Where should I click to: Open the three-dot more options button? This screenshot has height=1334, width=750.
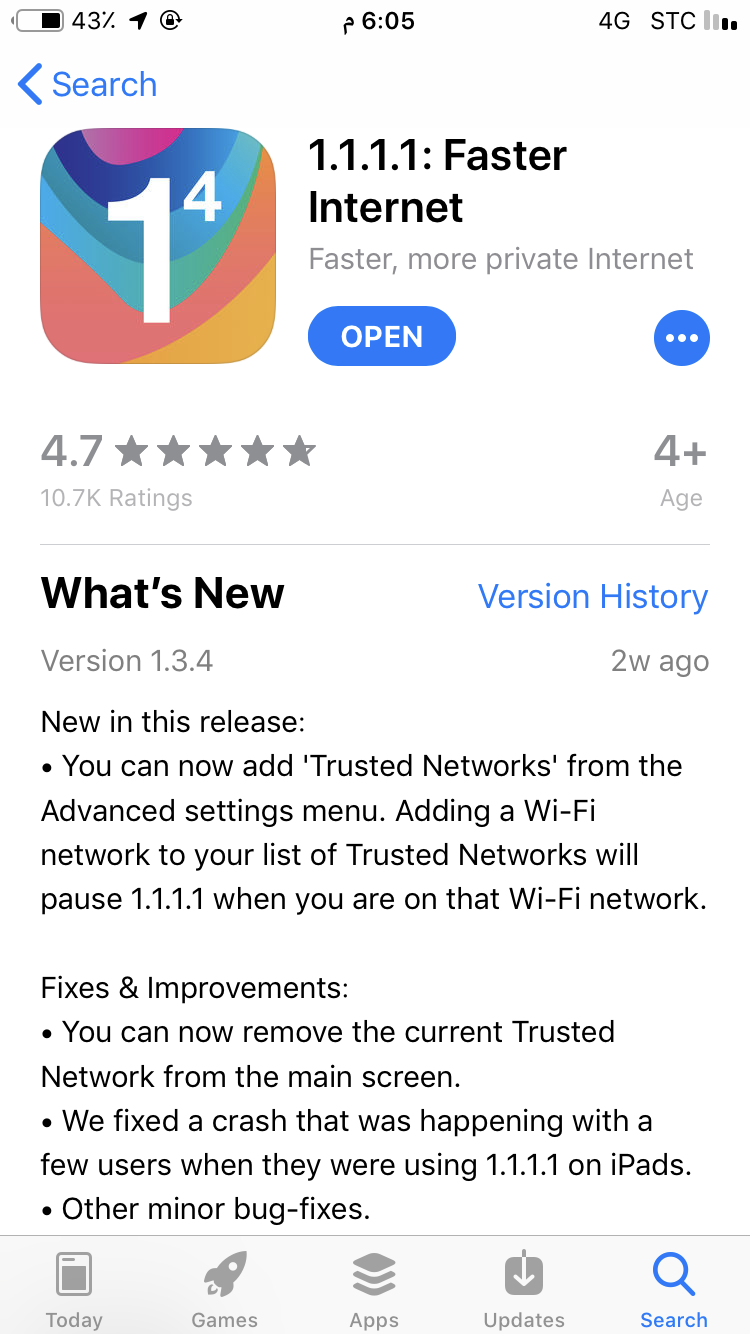[682, 338]
